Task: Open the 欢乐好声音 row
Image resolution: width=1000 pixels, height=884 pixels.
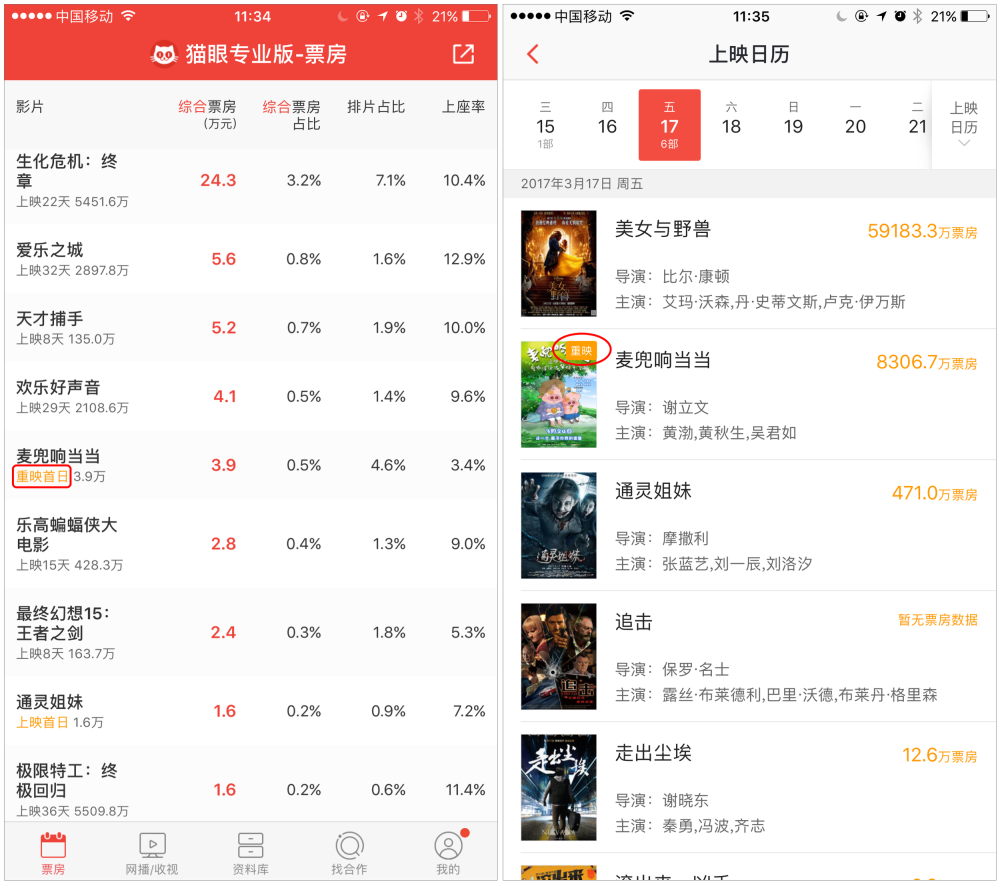Action: coord(250,396)
